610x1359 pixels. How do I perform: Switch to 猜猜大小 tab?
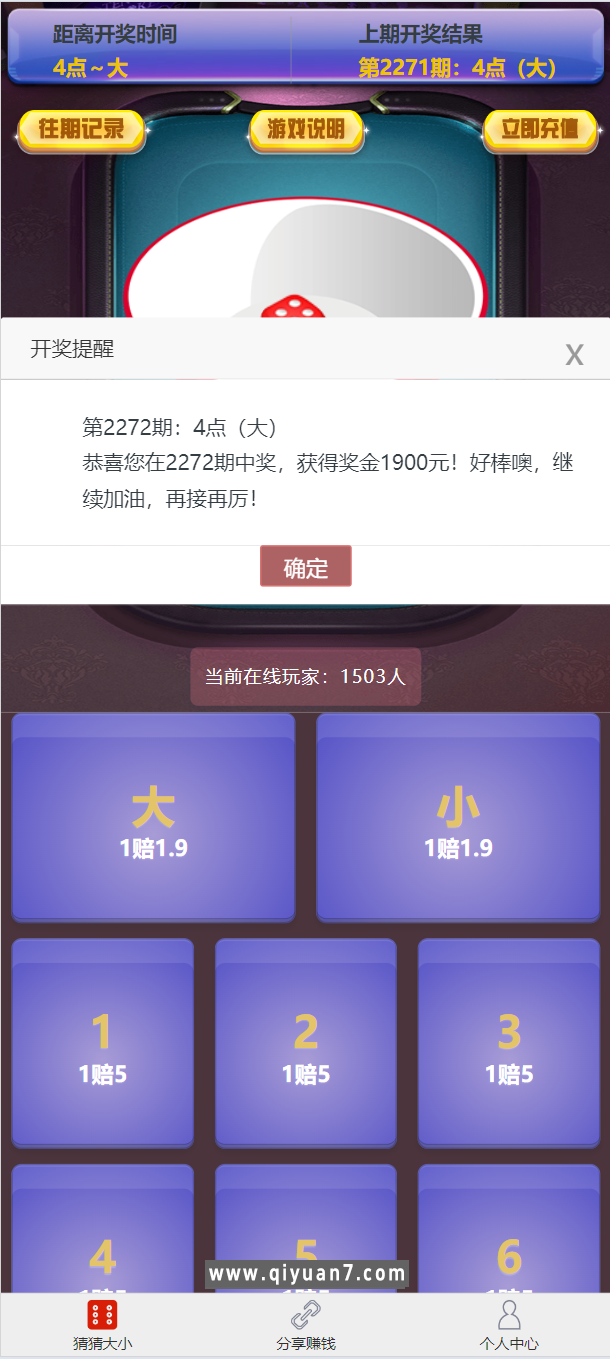pyautogui.click(x=102, y=1326)
